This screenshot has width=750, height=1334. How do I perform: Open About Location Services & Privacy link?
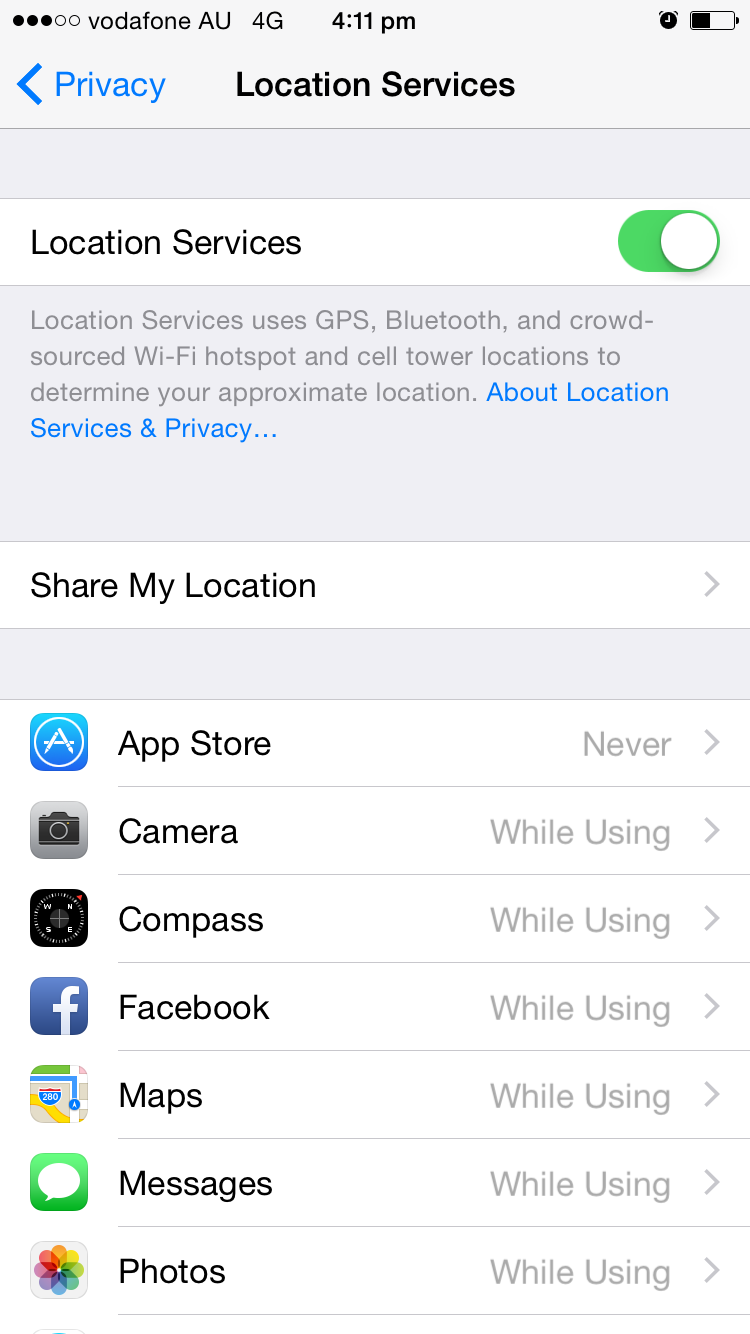coord(349,410)
